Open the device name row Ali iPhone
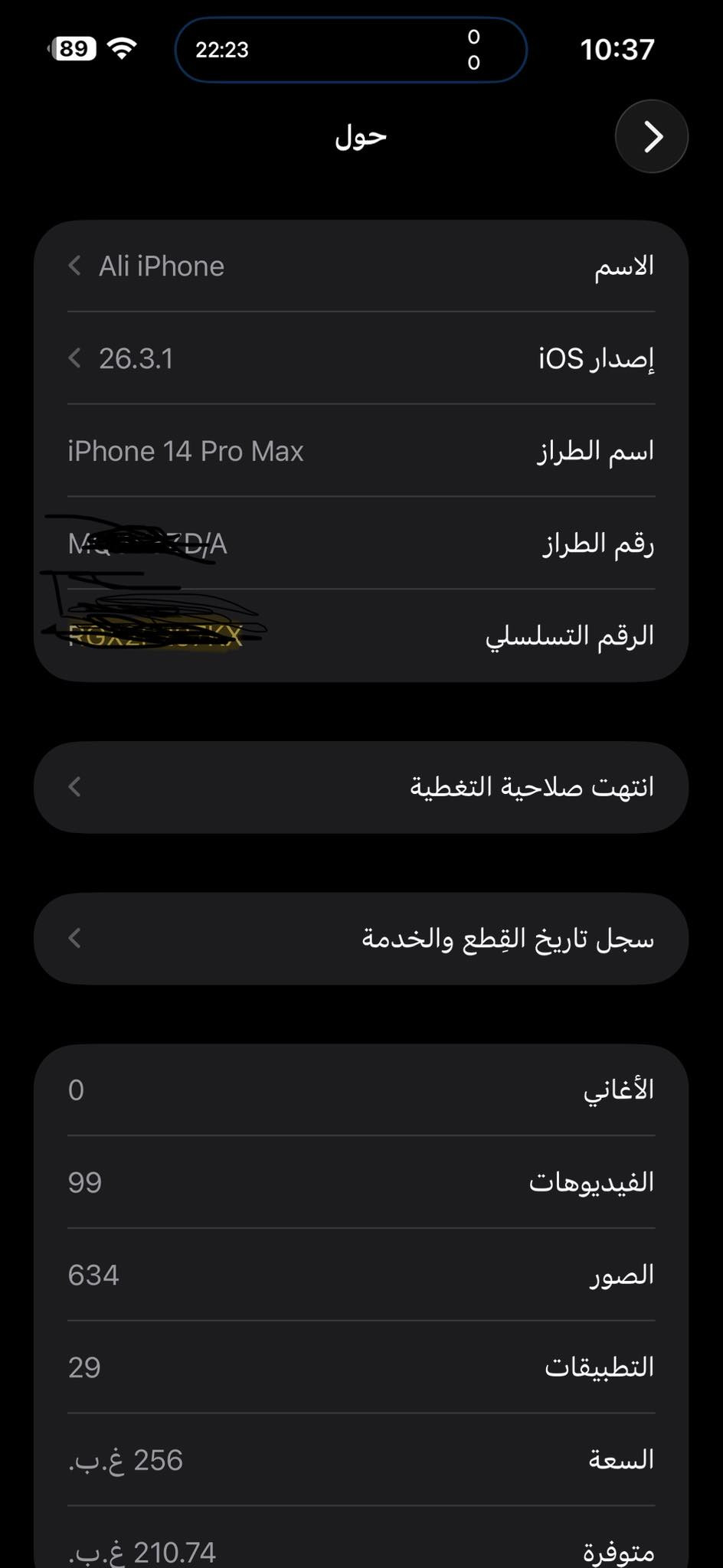The width and height of the screenshot is (723, 1568). (361, 266)
